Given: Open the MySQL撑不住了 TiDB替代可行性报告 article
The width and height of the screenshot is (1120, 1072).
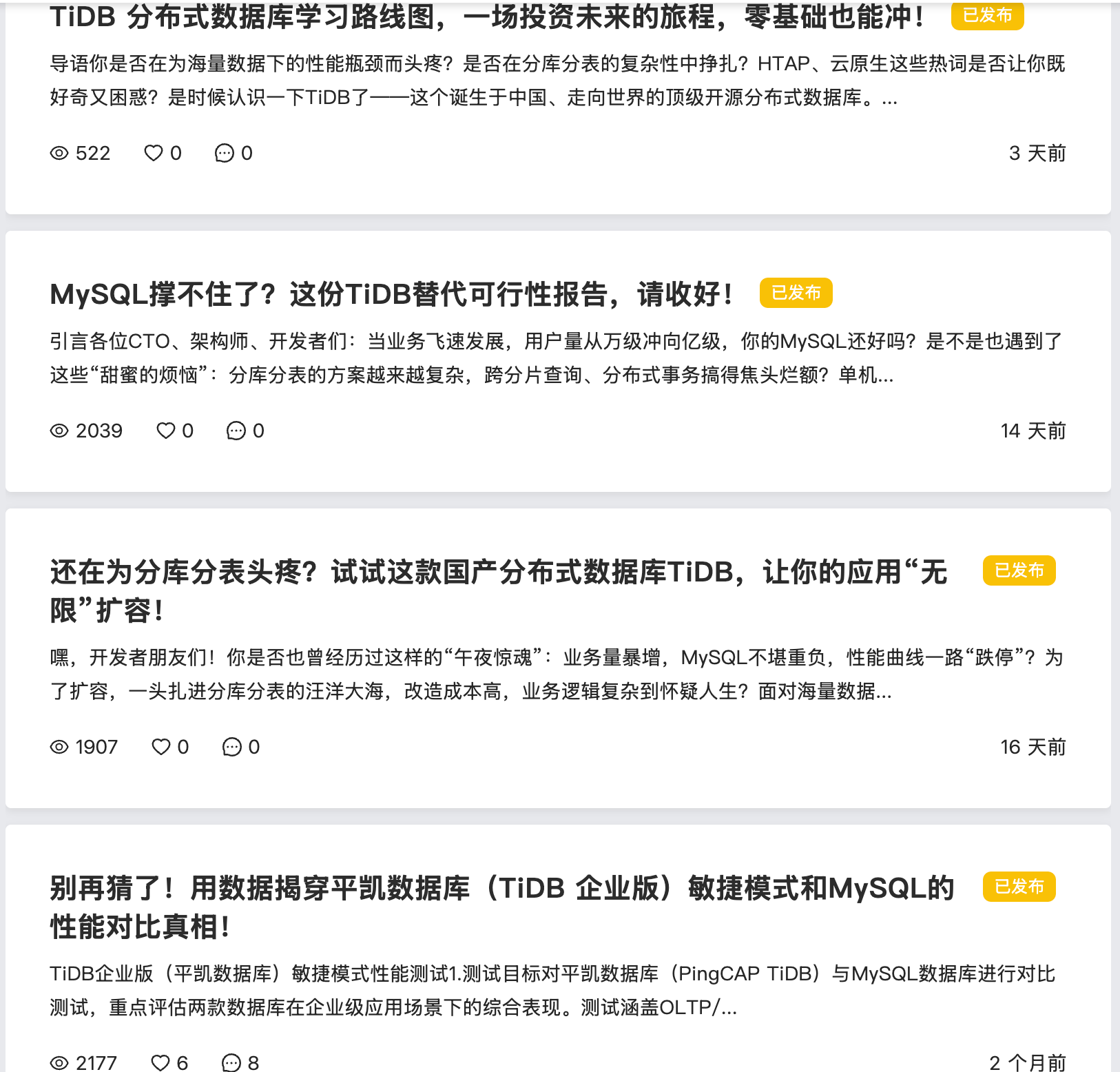Looking at the screenshot, I should [x=391, y=294].
